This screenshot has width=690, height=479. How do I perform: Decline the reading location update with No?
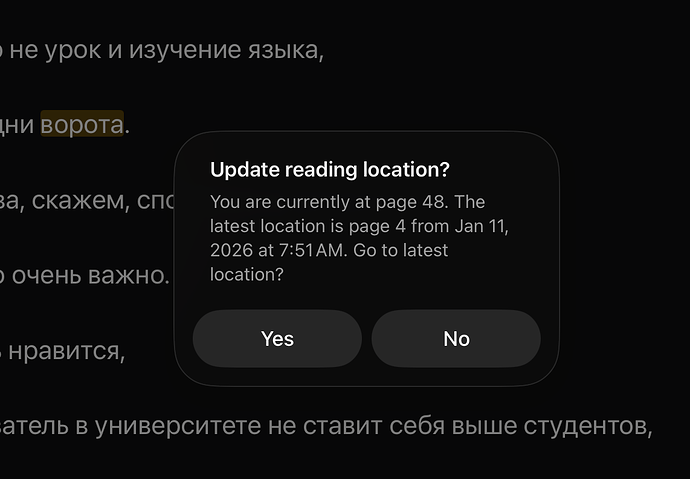pyautogui.click(x=456, y=338)
